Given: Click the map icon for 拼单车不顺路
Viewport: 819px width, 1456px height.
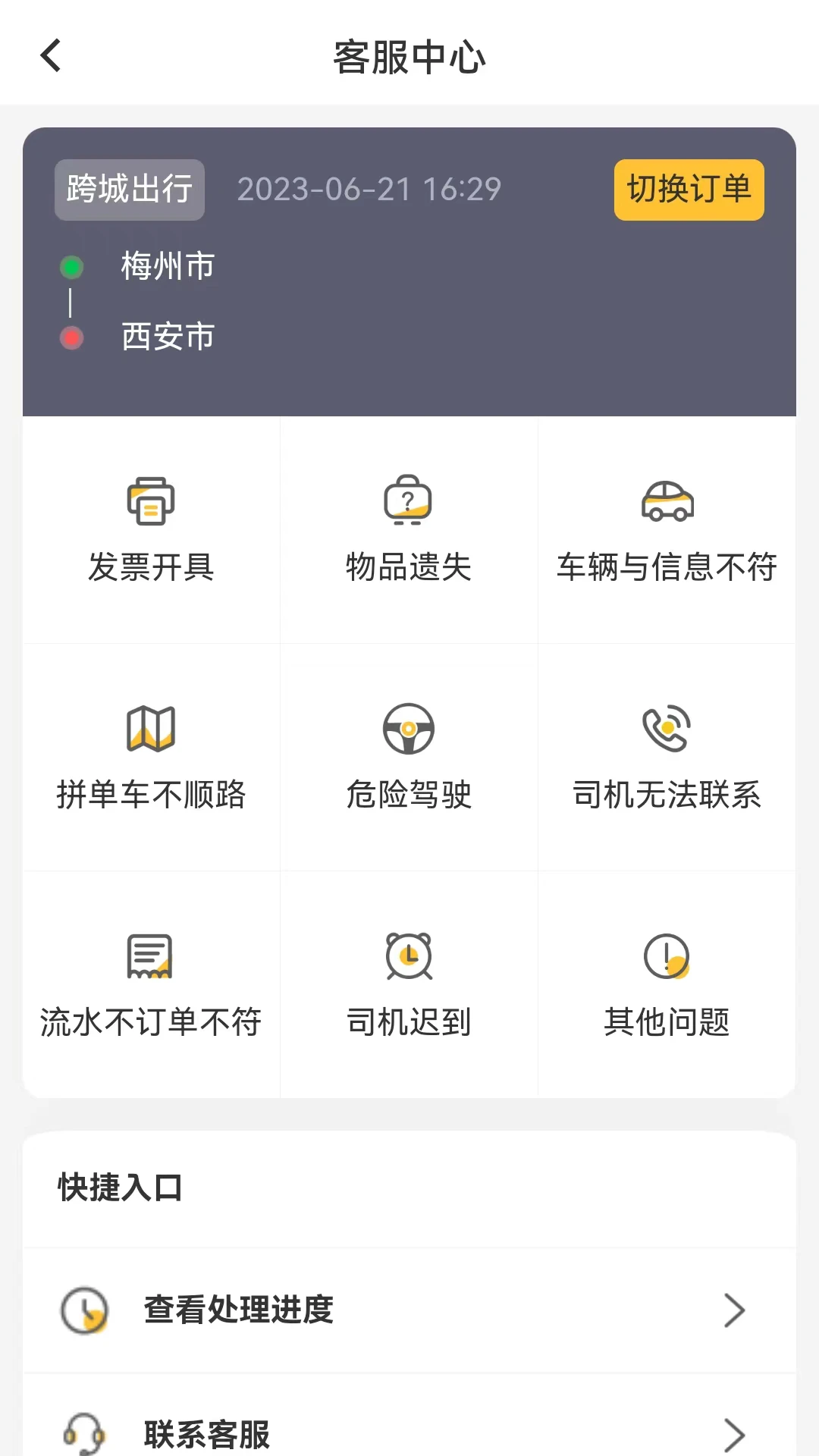Looking at the screenshot, I should (151, 728).
